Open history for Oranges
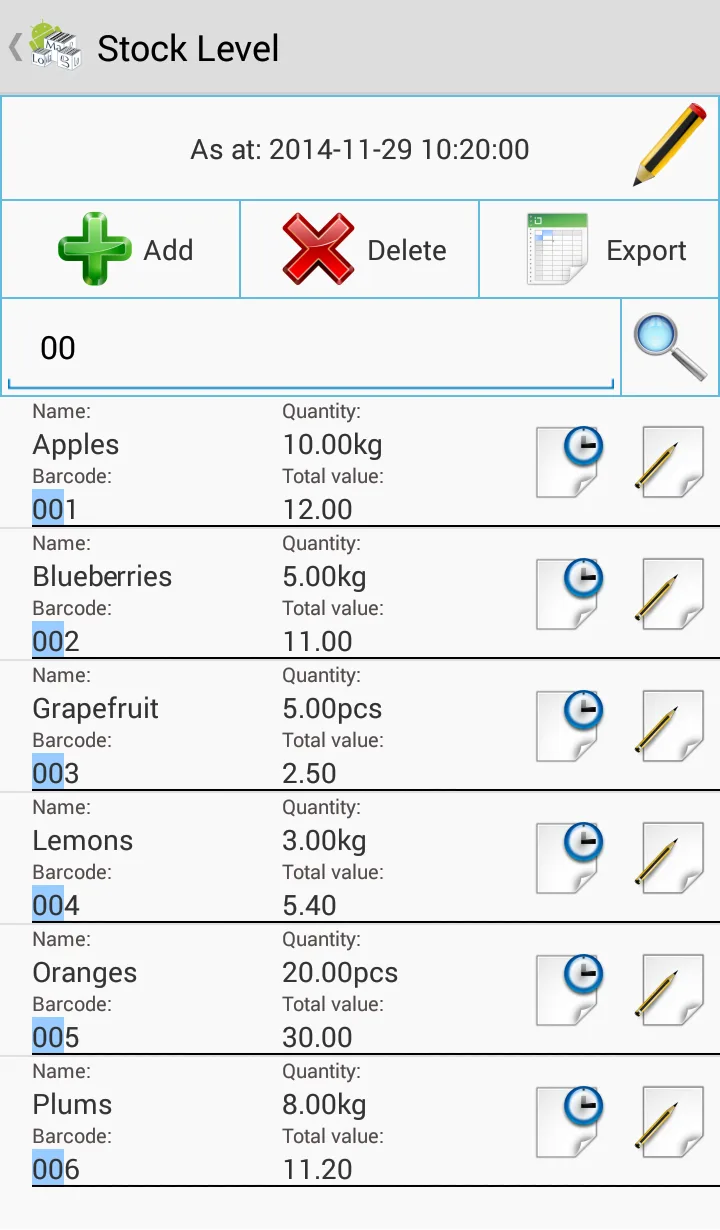 click(x=570, y=989)
